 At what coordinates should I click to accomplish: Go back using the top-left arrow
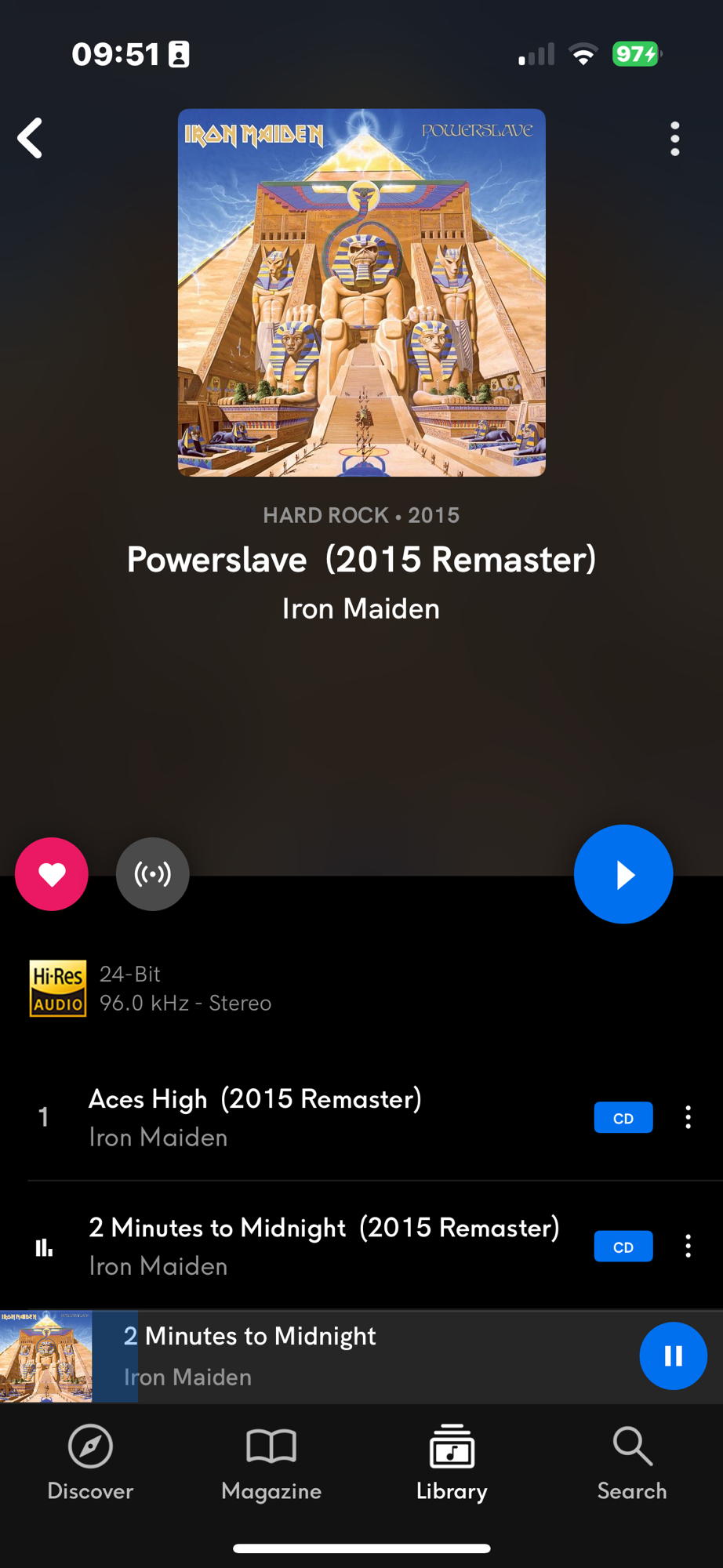(31, 139)
